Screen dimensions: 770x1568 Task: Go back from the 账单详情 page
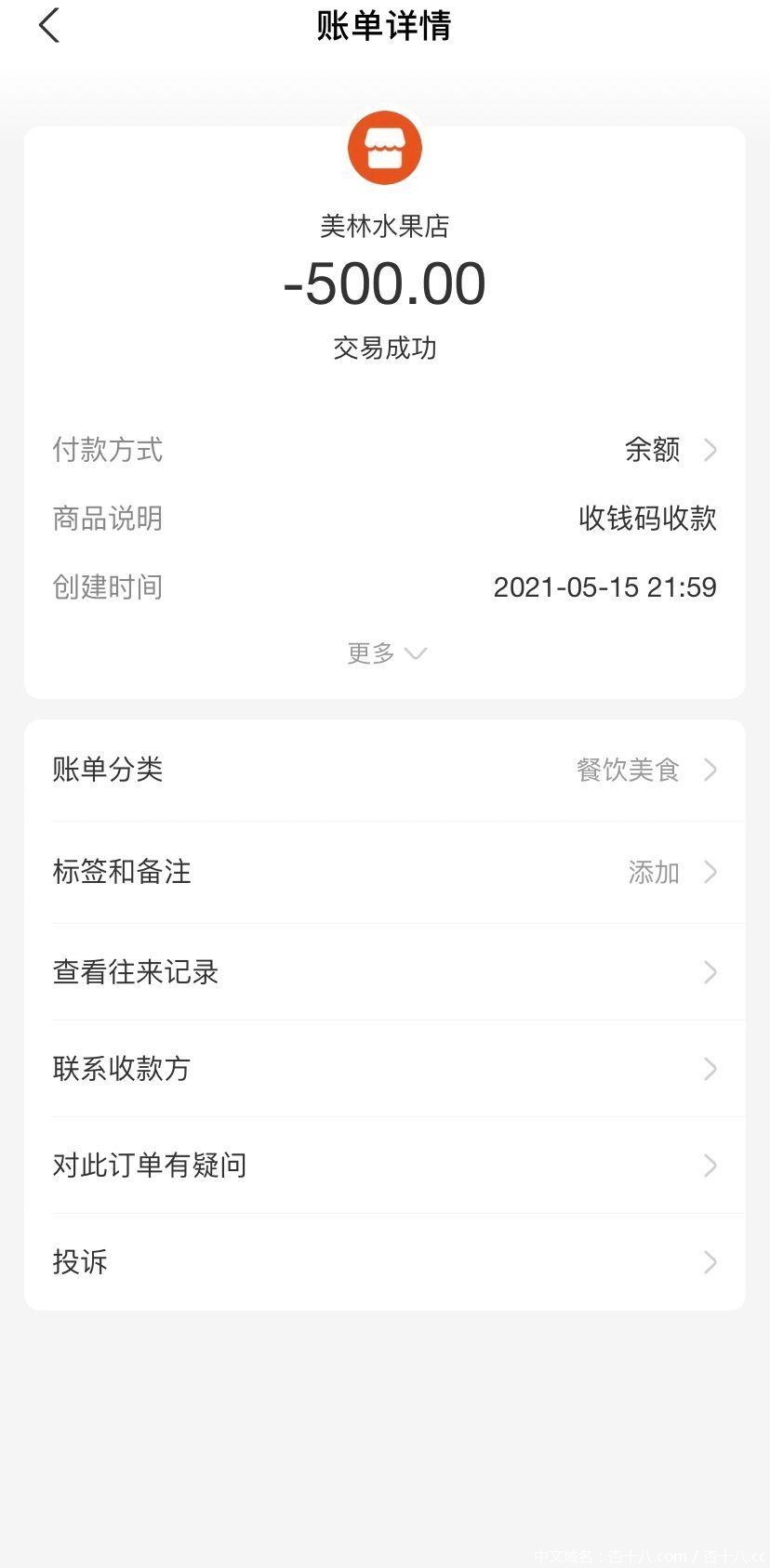pos(49,26)
